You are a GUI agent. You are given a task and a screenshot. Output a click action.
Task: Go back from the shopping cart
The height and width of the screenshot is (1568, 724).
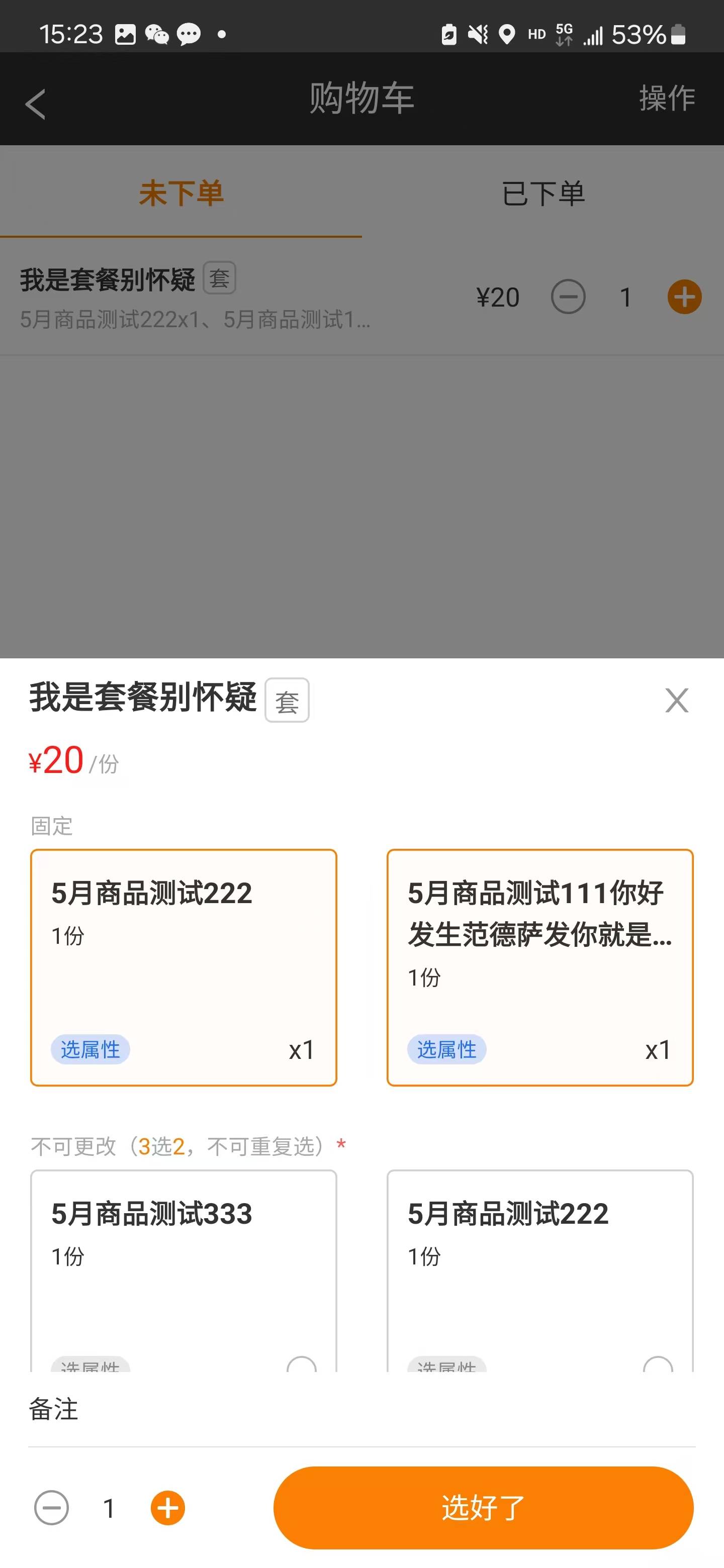pyautogui.click(x=35, y=104)
